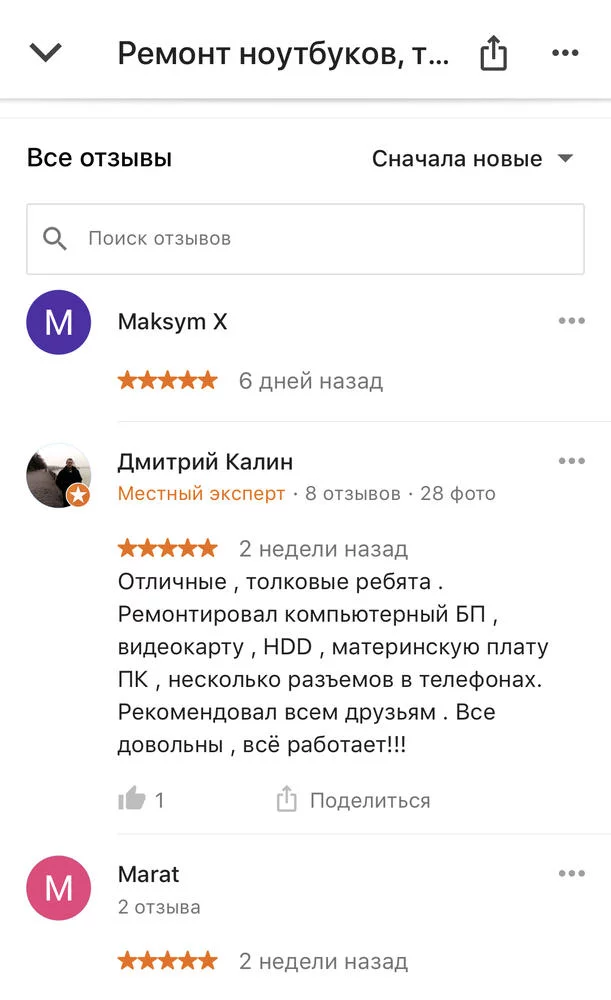The image size is (611, 1000).
Task: Open options for Marat's review
Action: click(x=572, y=874)
